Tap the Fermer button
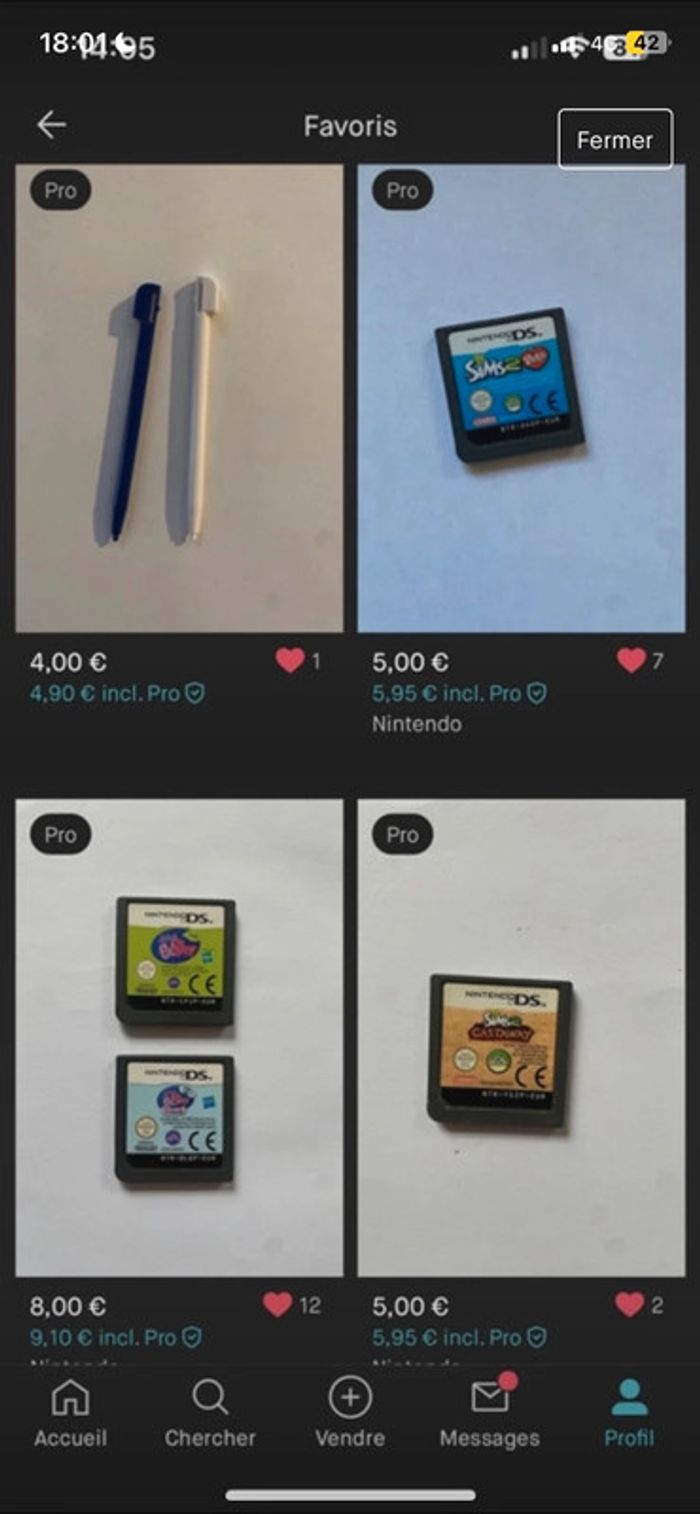 pyautogui.click(x=615, y=139)
